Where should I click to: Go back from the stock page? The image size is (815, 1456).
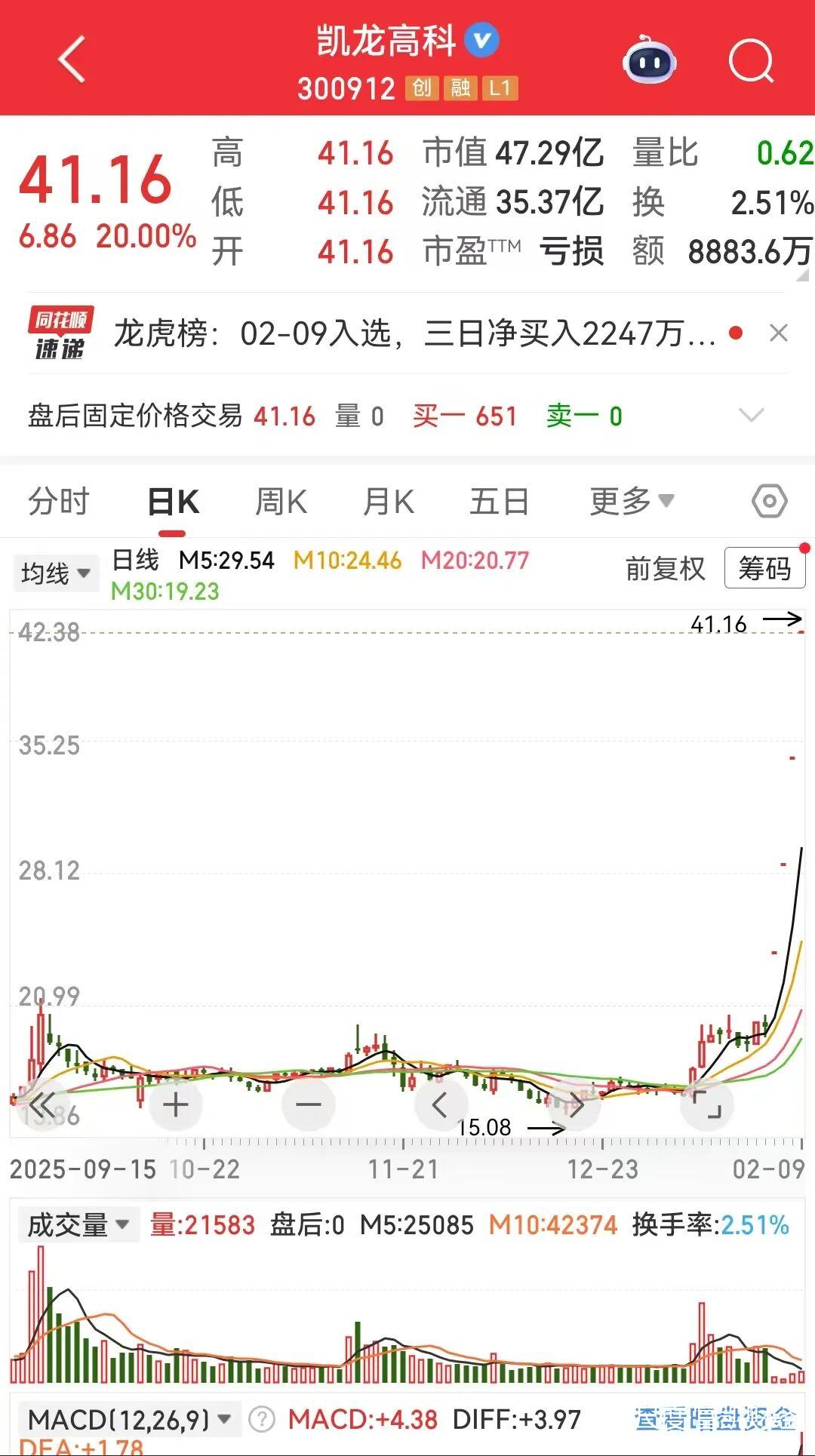pos(72,59)
